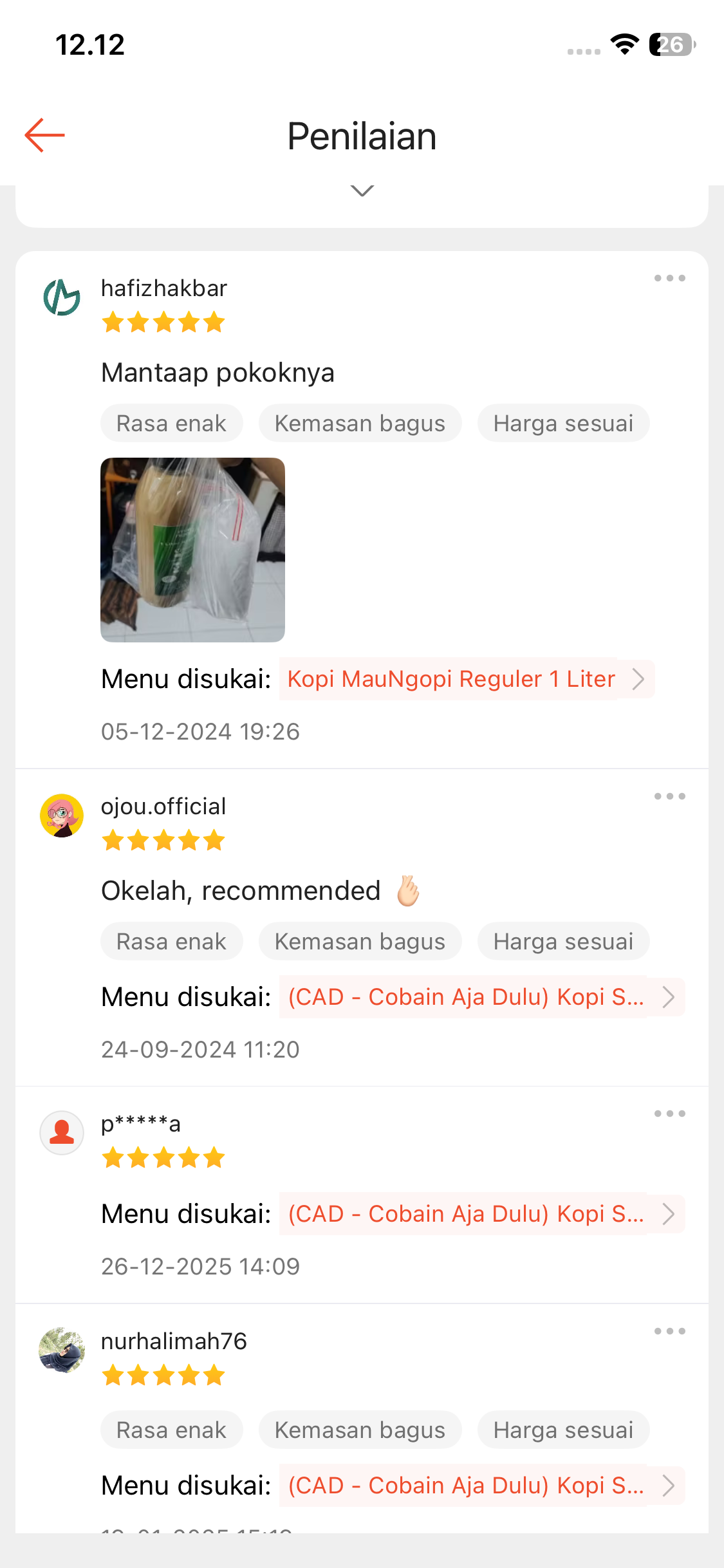Go back using the red arrow
Image resolution: width=724 pixels, height=1568 pixels.
(42, 135)
